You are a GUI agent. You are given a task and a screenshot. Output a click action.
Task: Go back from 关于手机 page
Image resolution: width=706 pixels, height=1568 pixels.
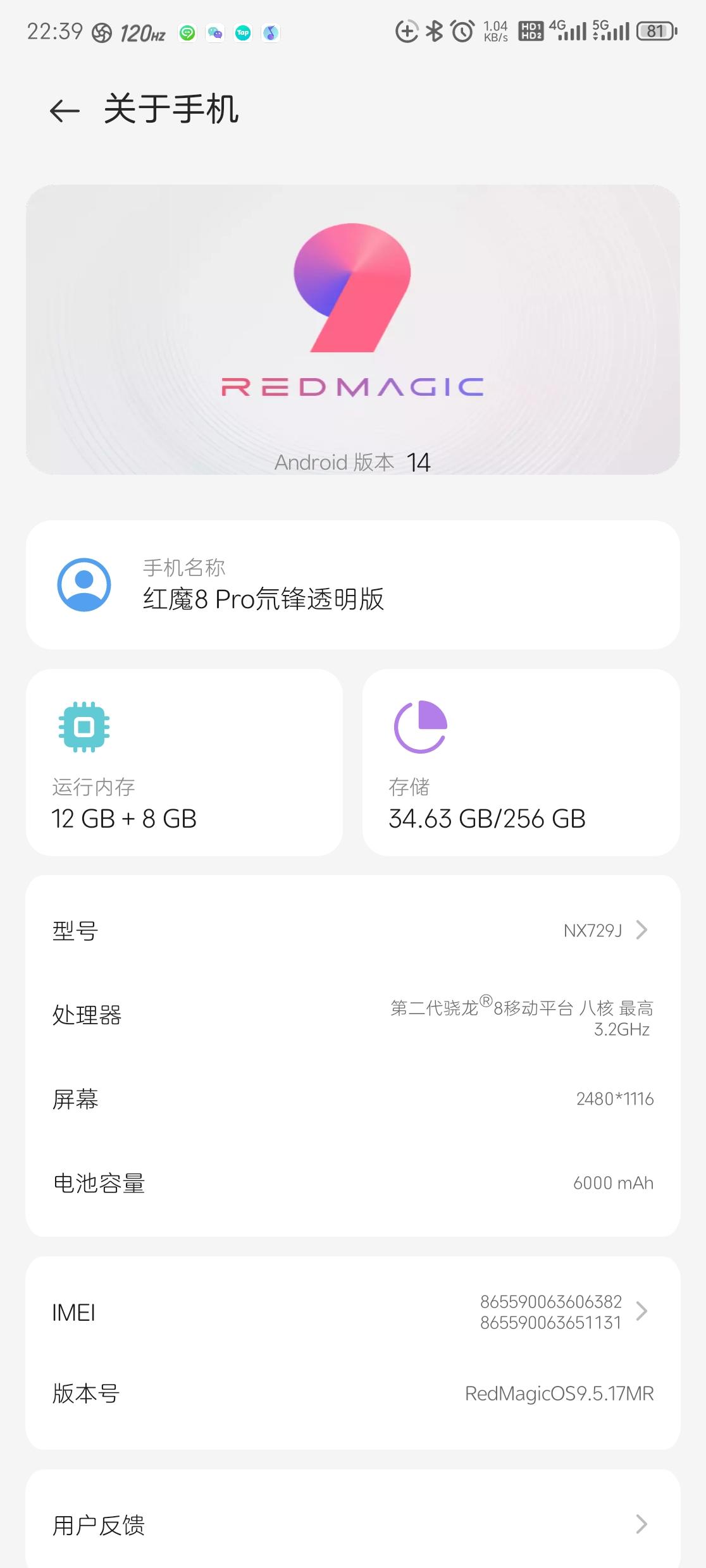(x=65, y=111)
